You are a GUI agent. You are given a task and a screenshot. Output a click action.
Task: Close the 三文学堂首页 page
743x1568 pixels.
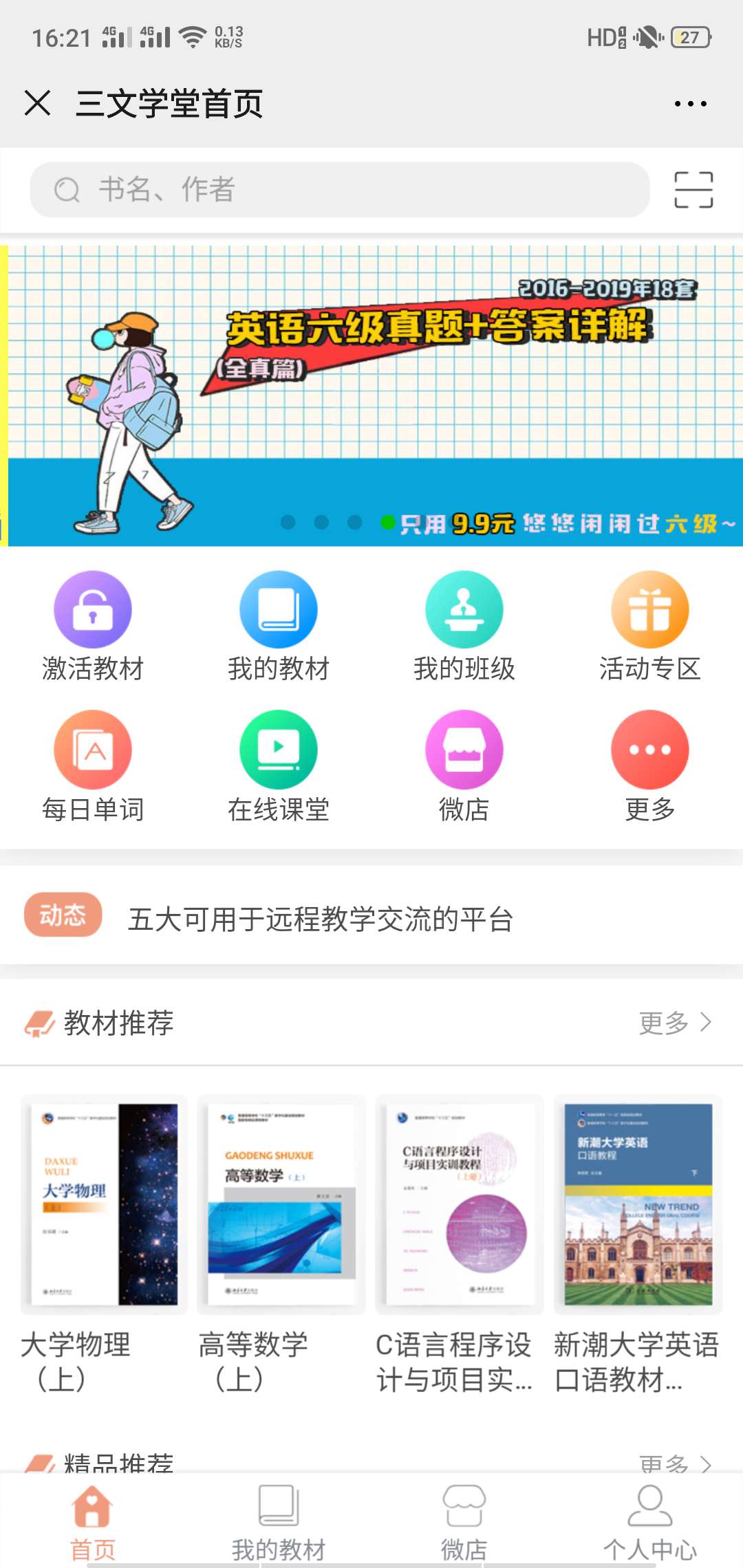coord(38,103)
